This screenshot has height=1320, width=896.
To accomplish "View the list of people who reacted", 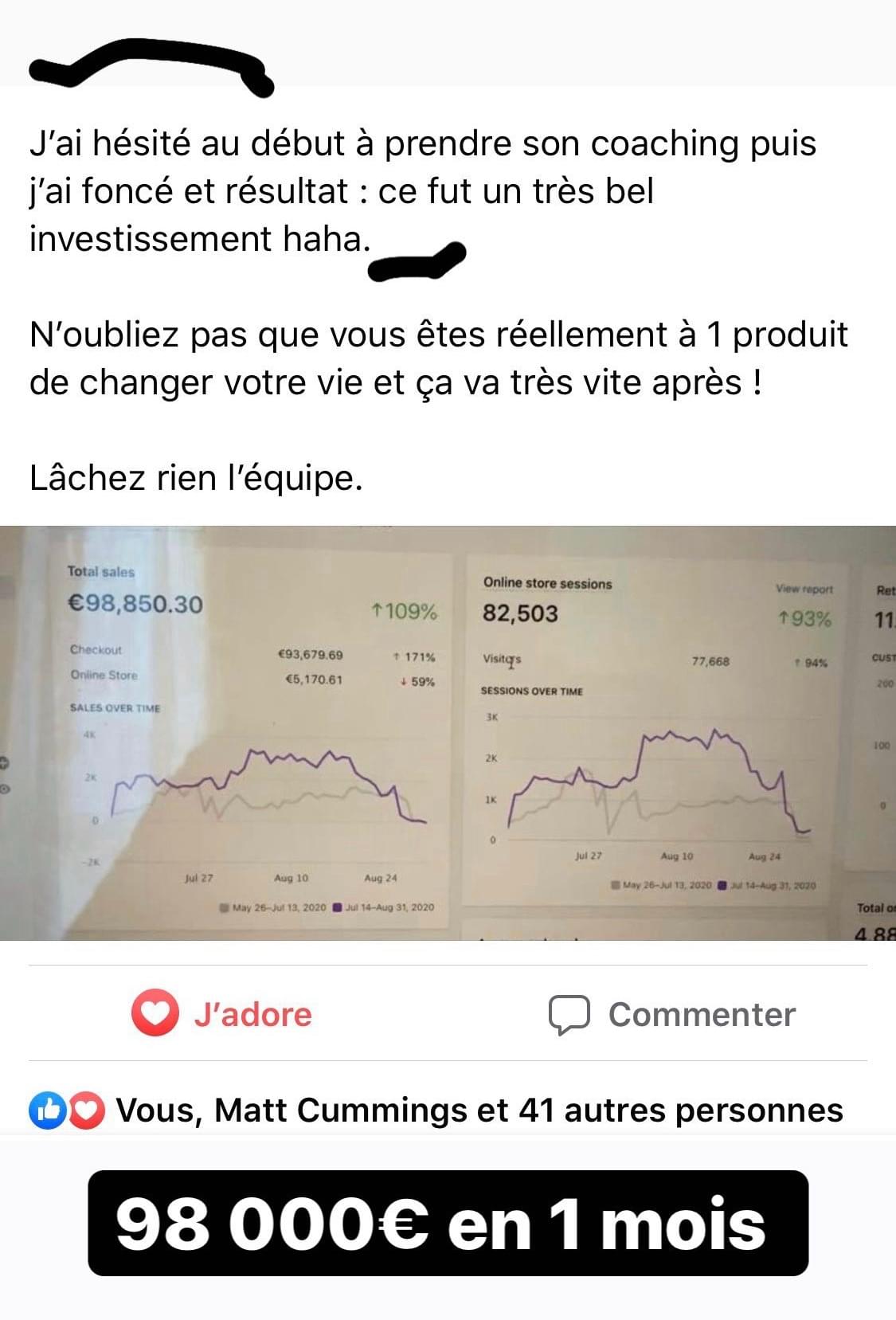I will tap(478, 1110).
